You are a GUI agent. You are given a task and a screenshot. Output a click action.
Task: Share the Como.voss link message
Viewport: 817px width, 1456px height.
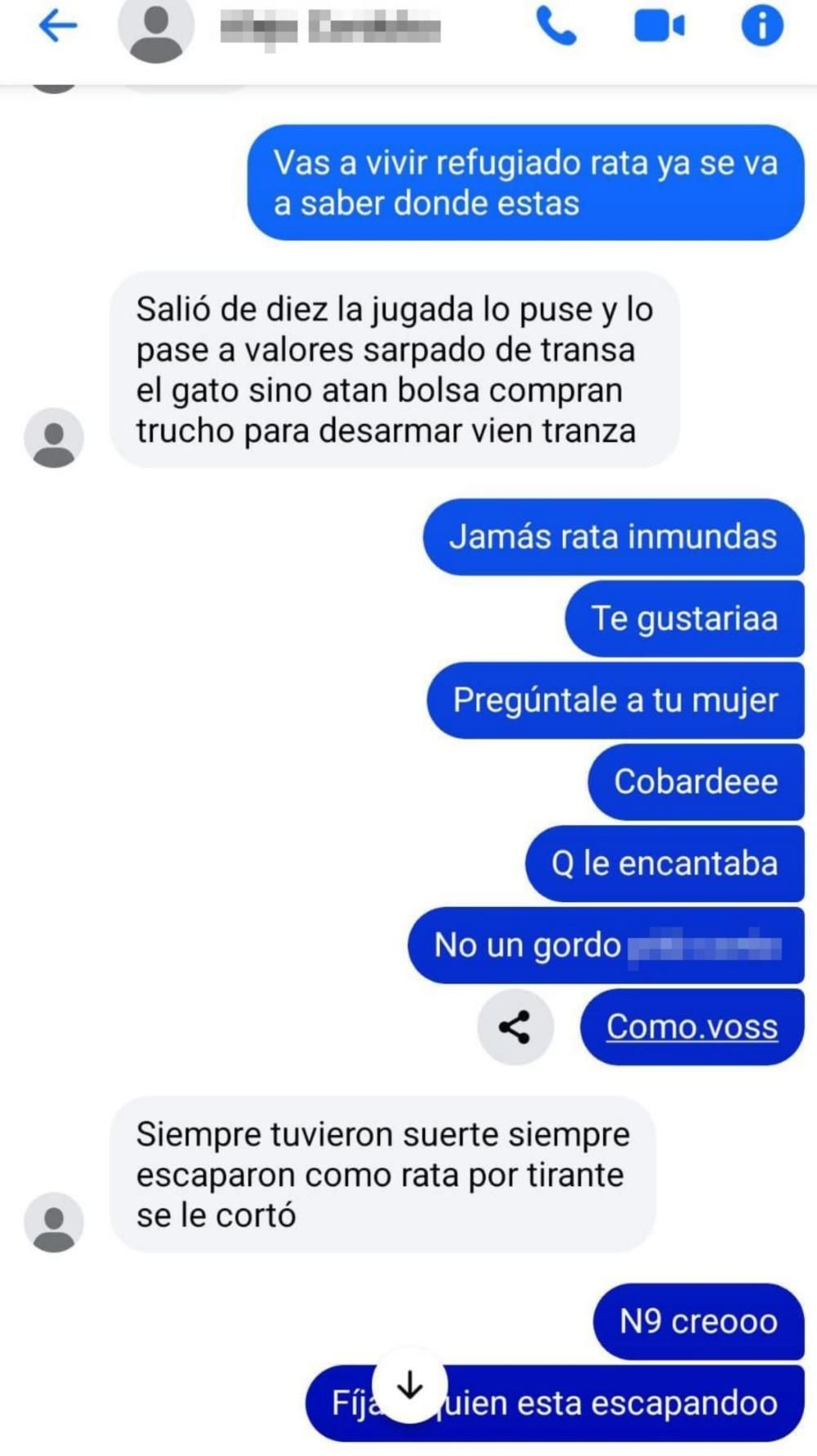515,1027
